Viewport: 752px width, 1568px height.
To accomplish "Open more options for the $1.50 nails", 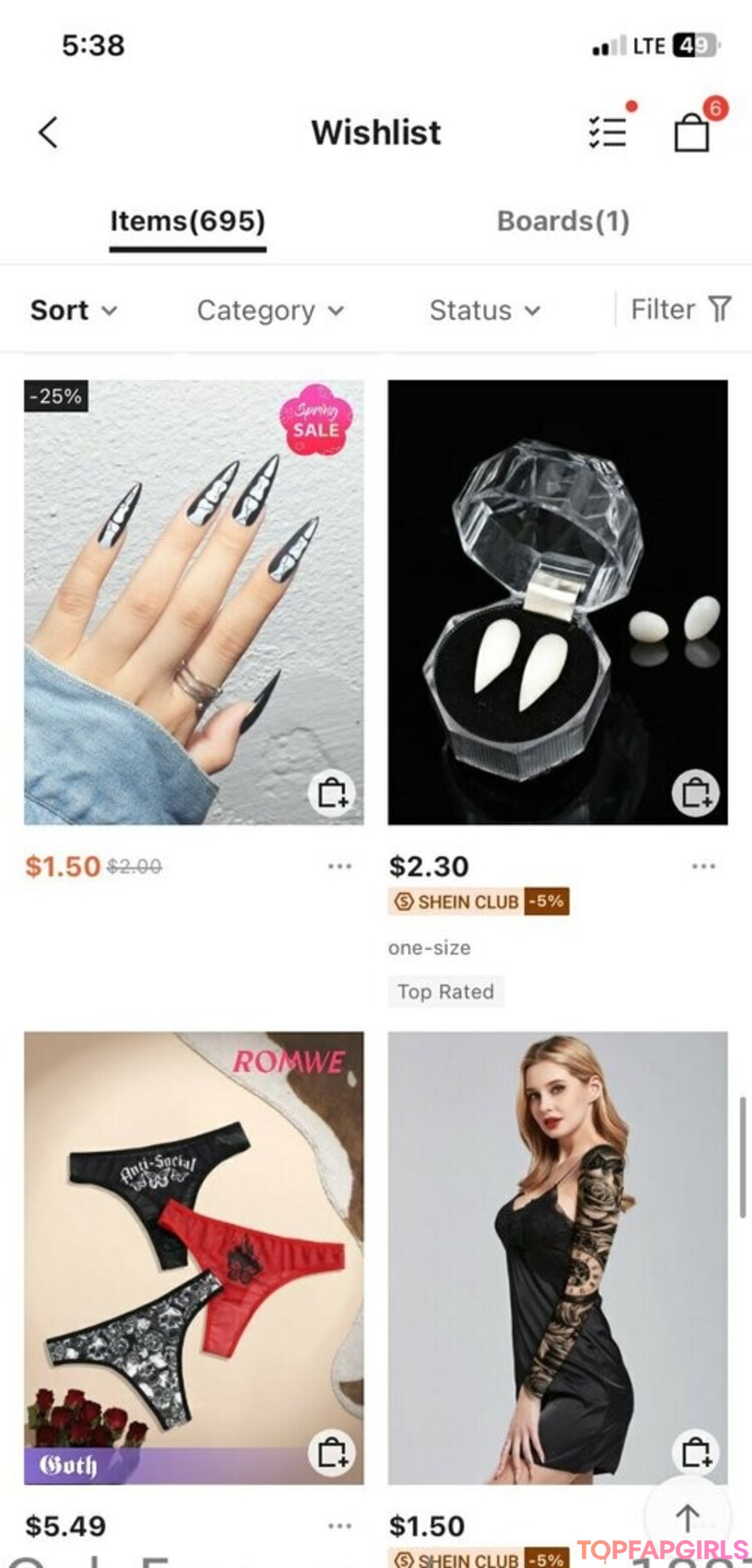I will 340,867.
